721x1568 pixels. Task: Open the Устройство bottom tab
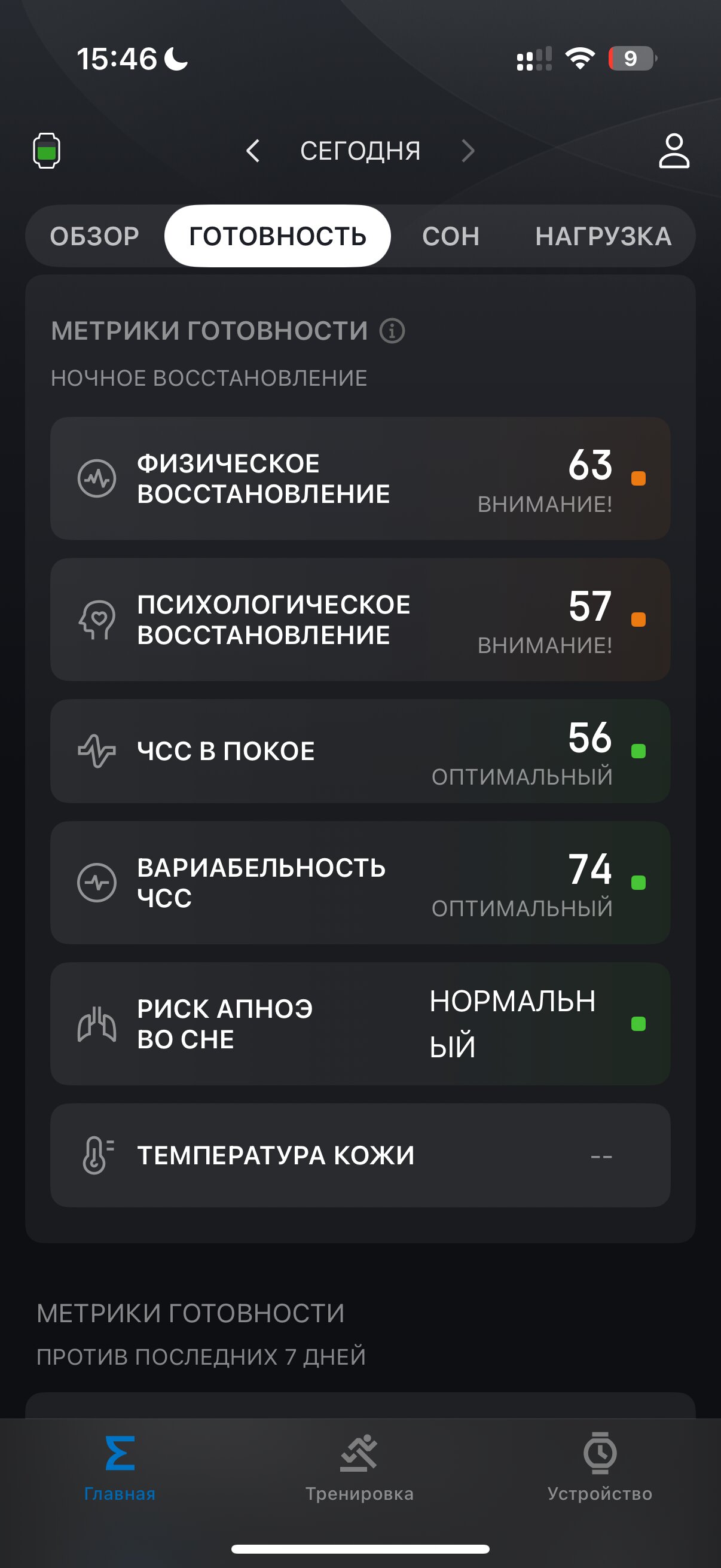pos(600,1468)
